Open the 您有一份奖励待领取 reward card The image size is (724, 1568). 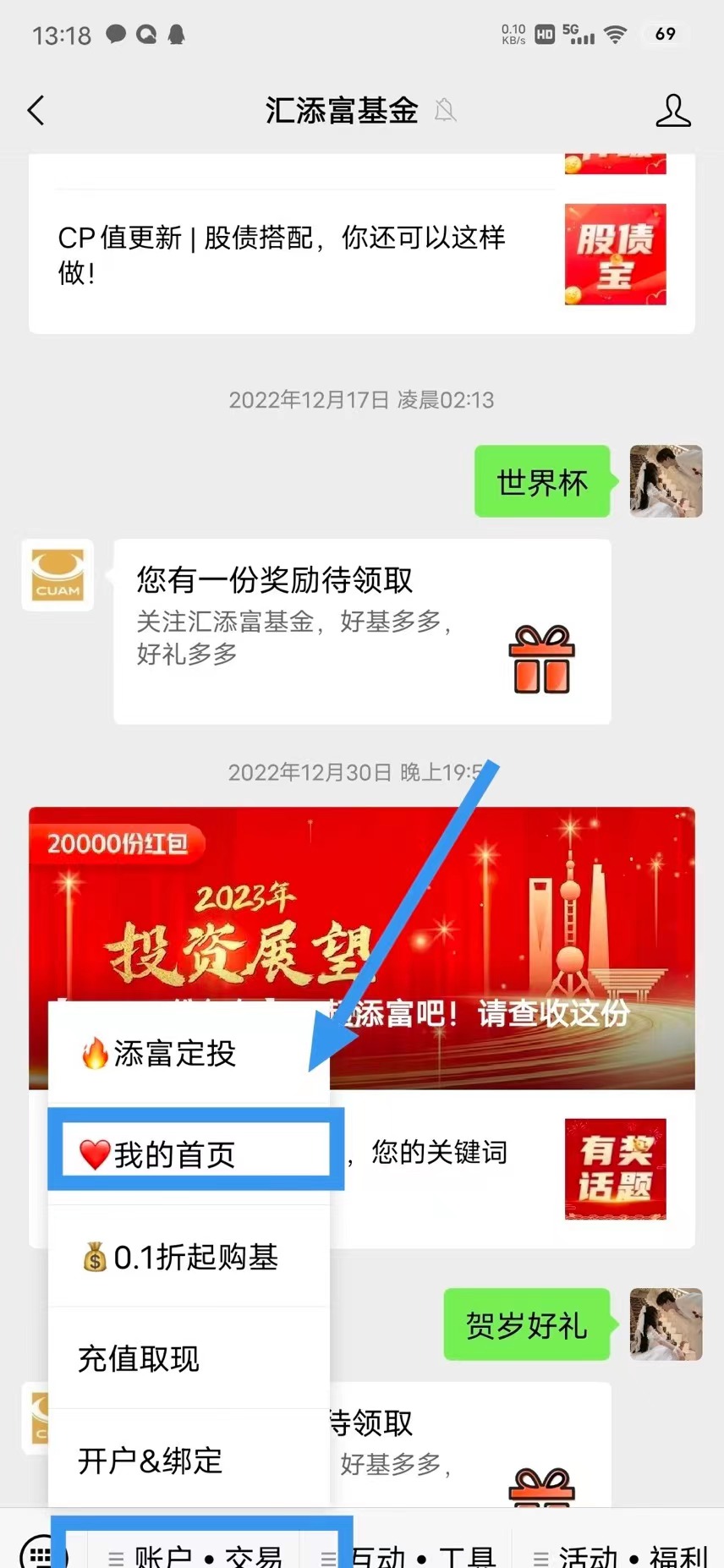pos(362,632)
